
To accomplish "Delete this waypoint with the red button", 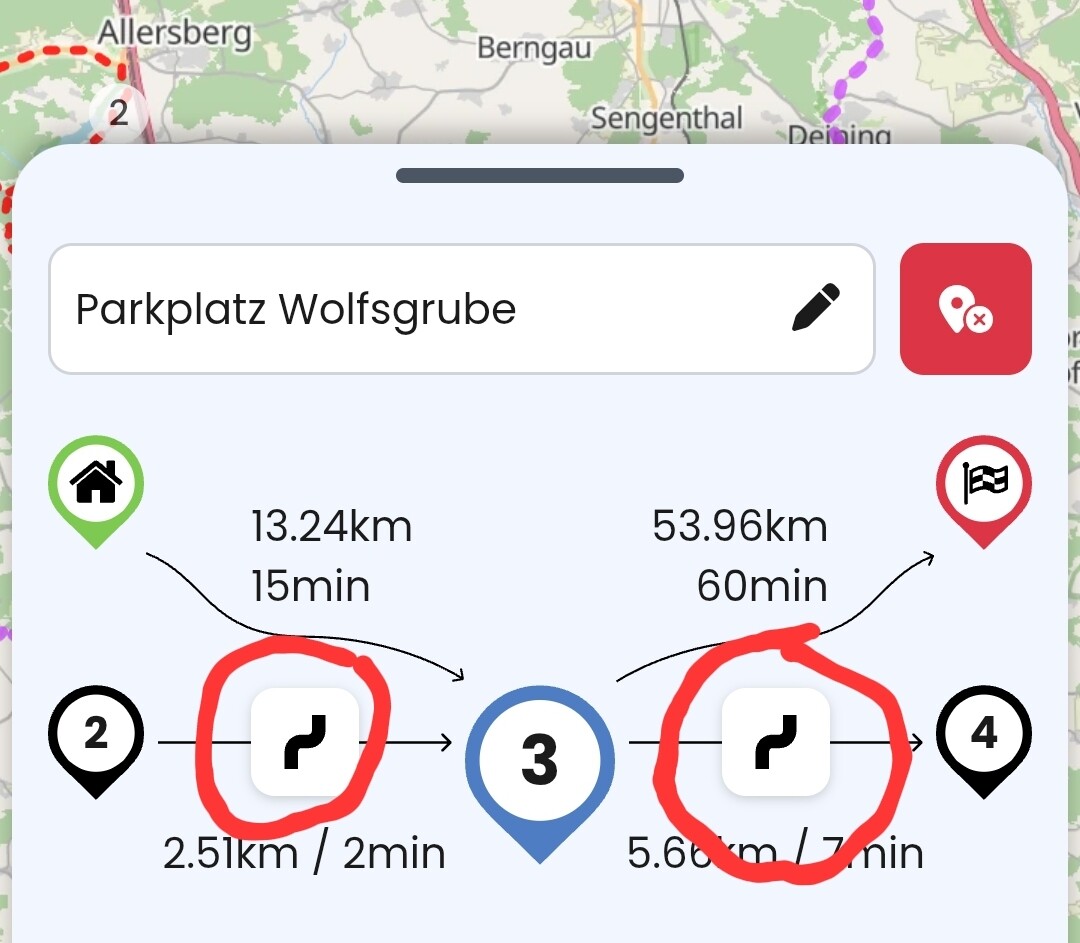I will coord(965,309).
